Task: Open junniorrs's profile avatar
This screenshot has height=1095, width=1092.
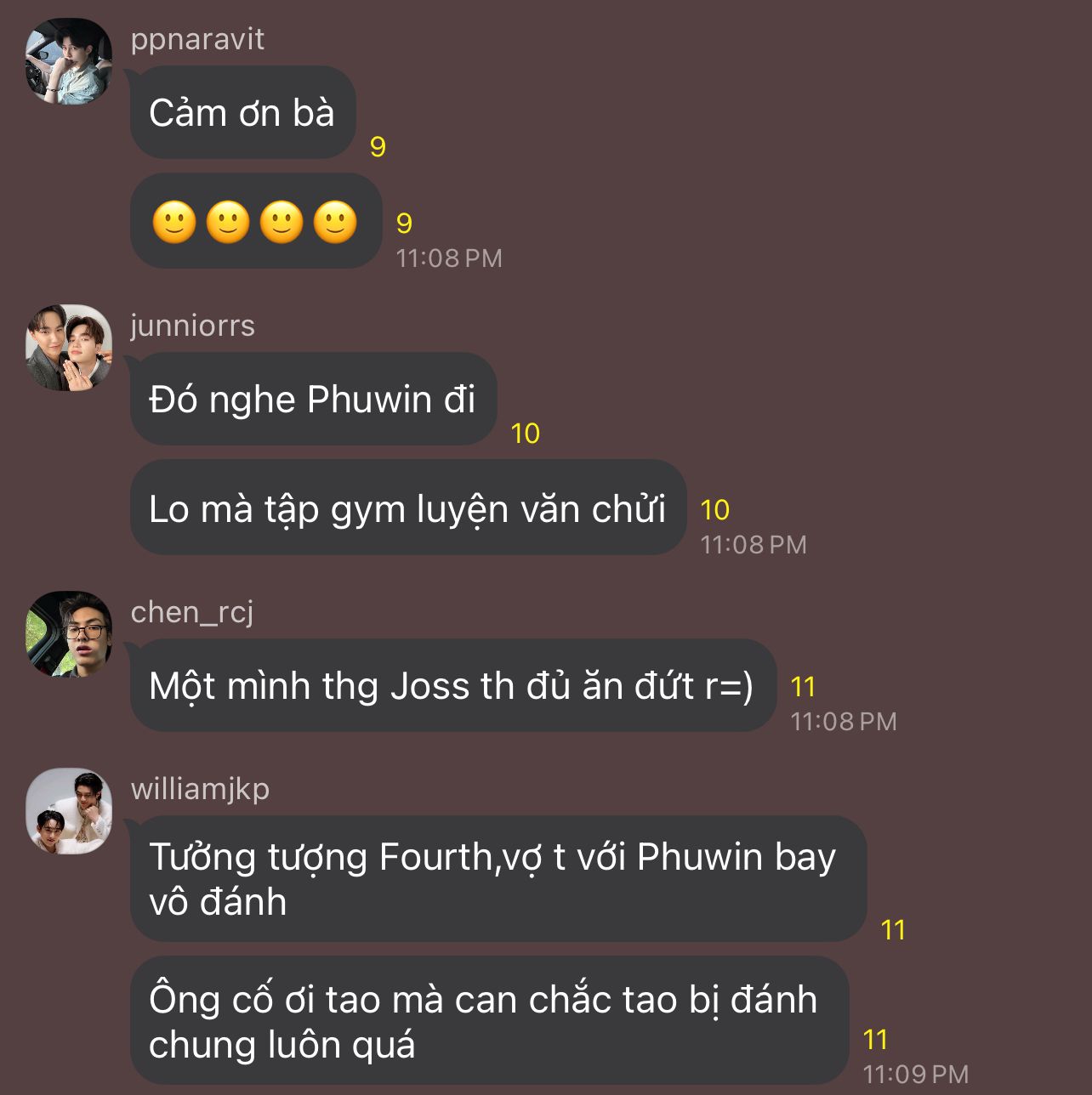Action: point(69,348)
